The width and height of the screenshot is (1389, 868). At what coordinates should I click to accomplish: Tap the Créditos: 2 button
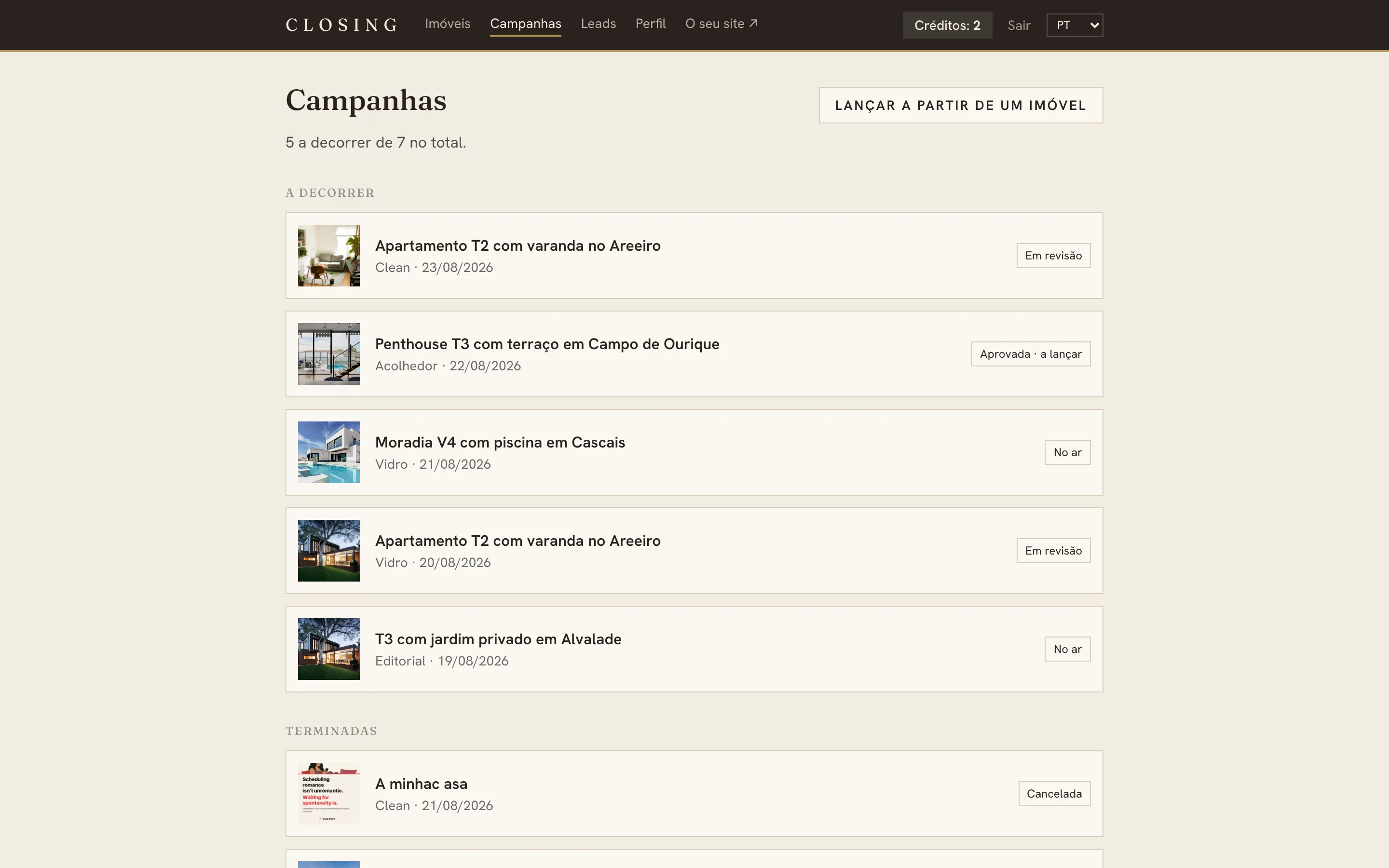[947, 25]
